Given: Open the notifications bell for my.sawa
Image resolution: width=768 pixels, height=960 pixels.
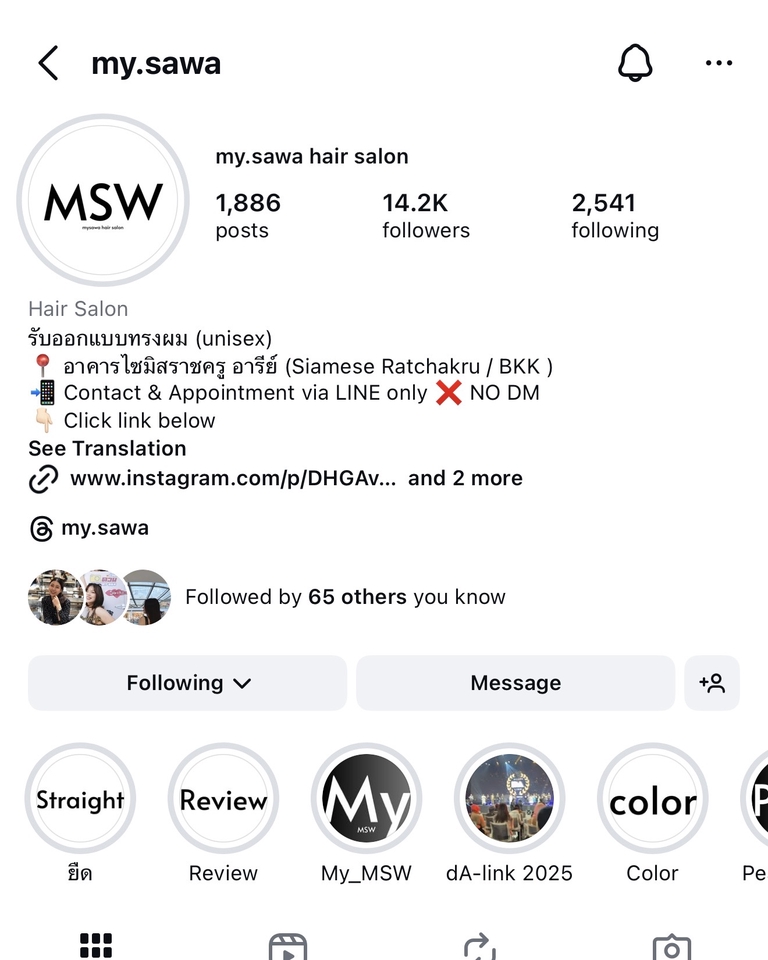Looking at the screenshot, I should 635,64.
